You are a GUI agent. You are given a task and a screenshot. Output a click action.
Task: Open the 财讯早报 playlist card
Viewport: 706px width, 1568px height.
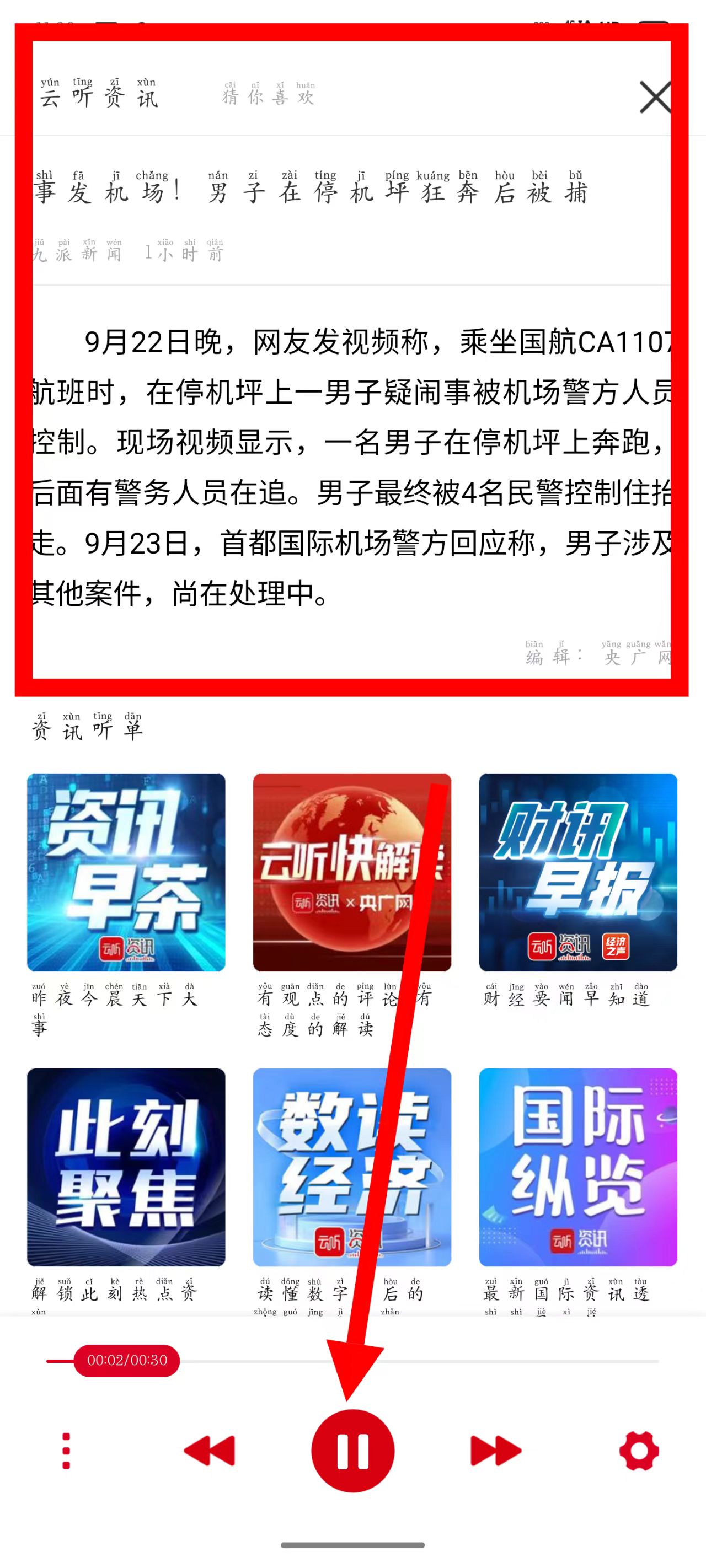577,872
